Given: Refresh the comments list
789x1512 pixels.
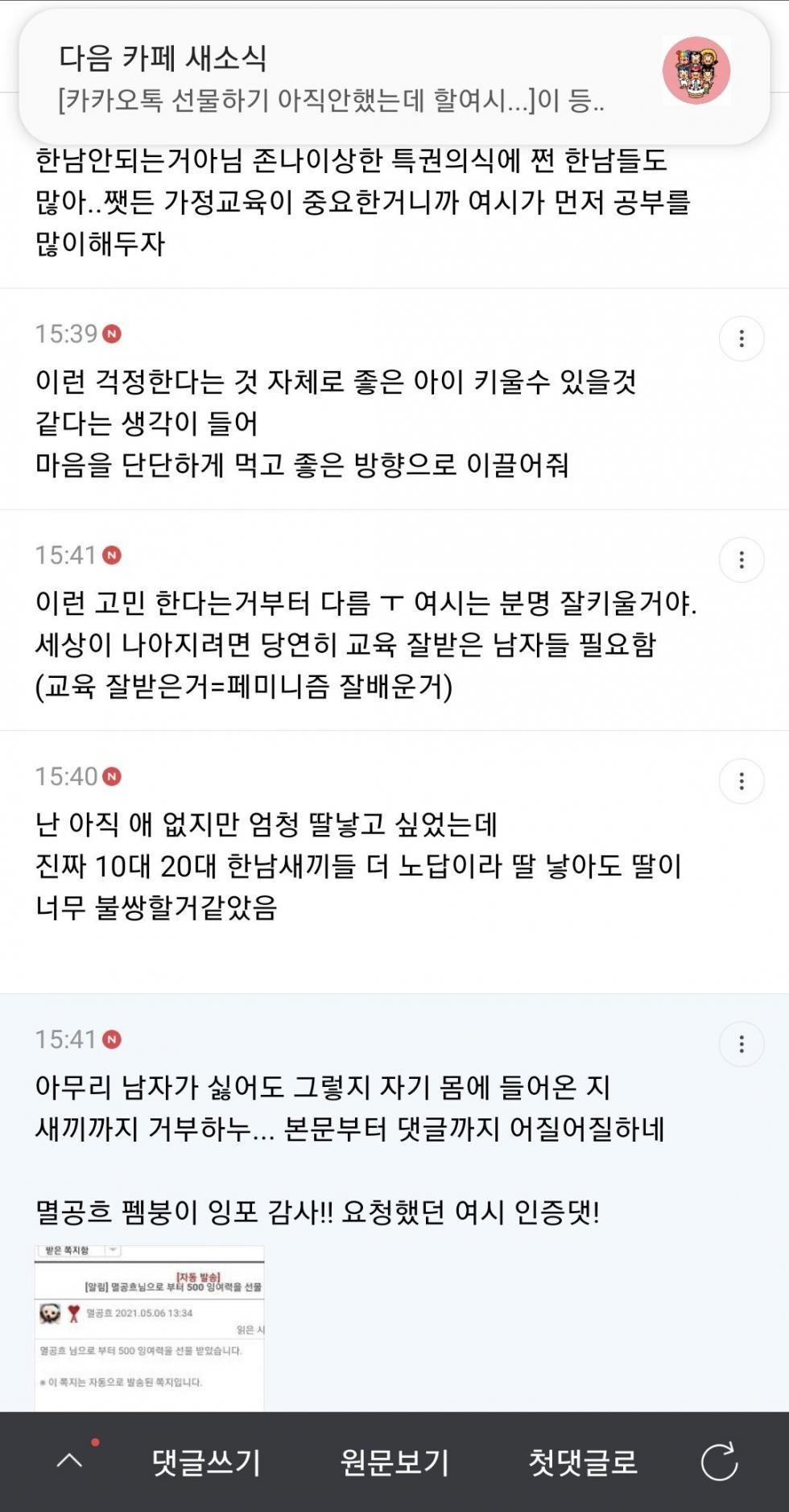Looking at the screenshot, I should (x=719, y=1461).
